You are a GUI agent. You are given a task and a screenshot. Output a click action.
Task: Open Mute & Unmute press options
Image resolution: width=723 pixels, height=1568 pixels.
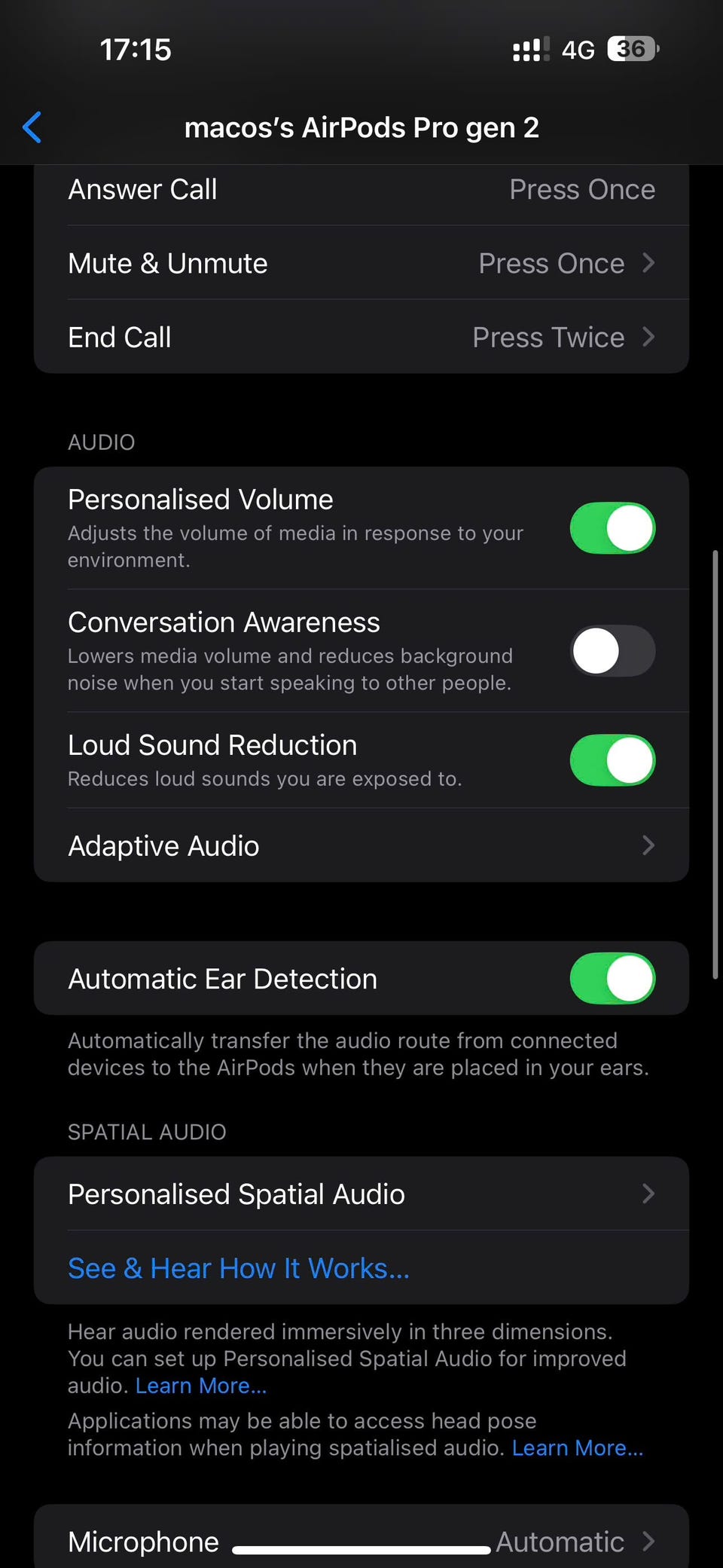361,264
